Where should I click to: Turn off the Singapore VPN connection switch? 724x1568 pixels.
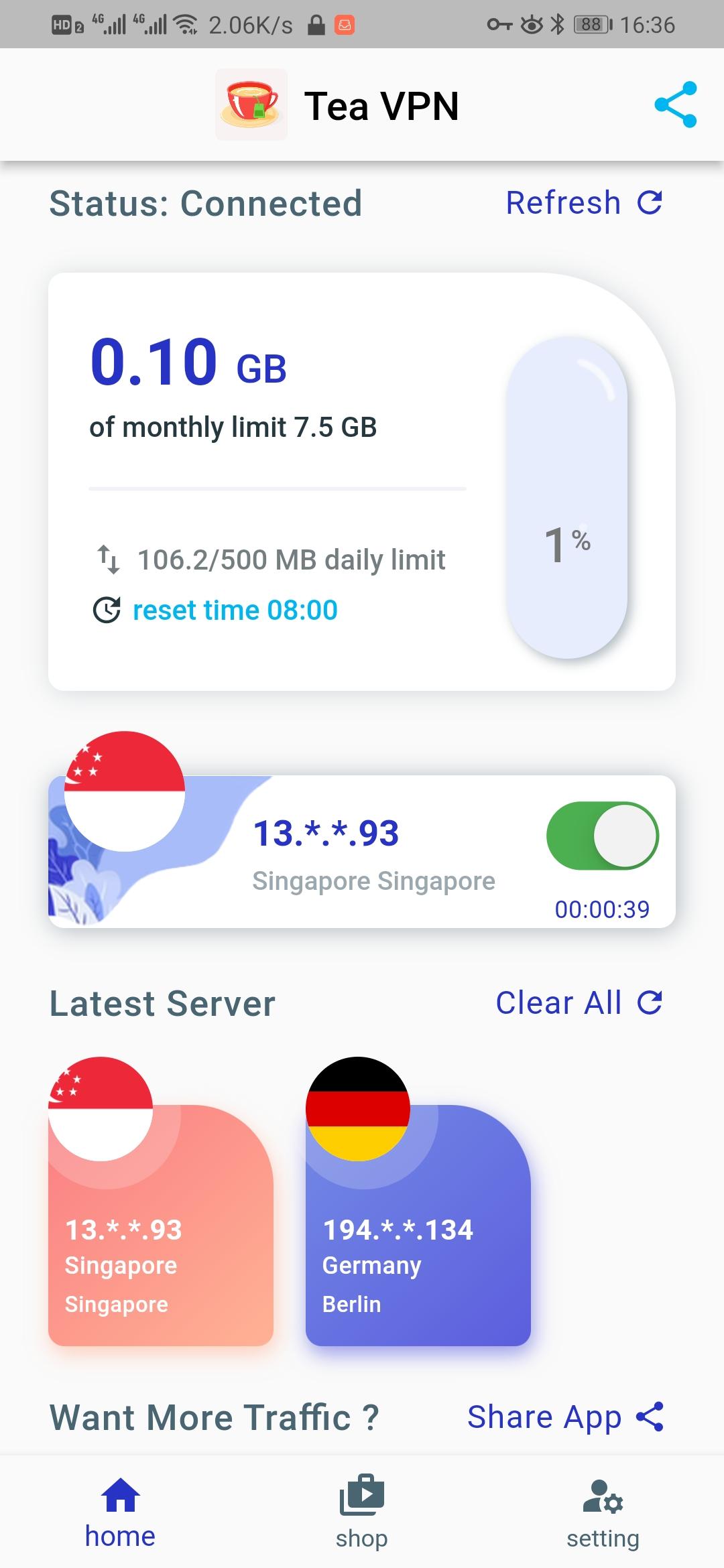point(603,836)
